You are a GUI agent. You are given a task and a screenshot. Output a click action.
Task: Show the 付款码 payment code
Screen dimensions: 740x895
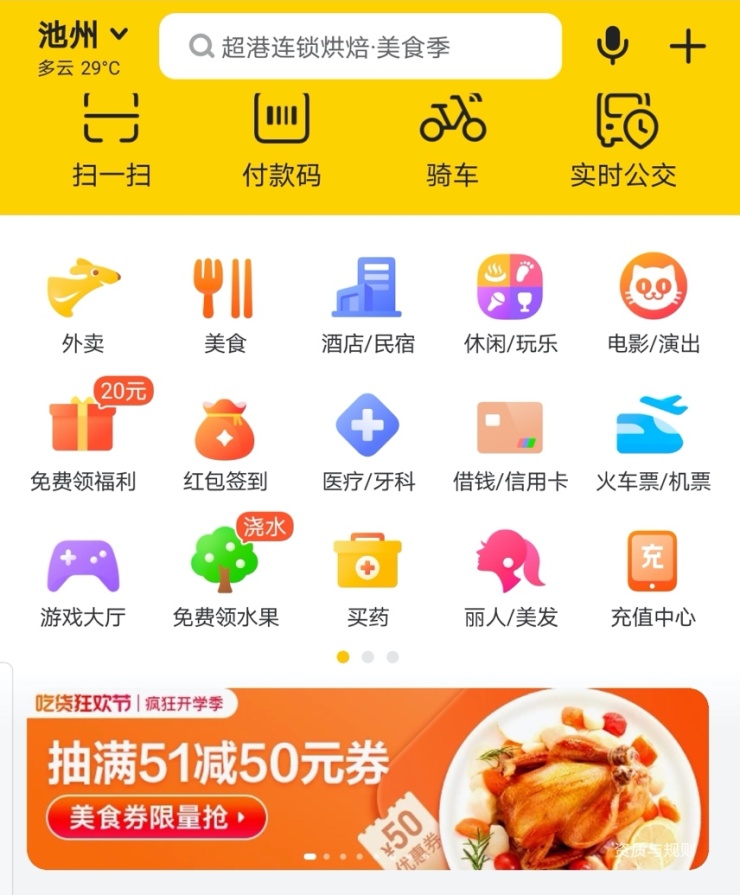[x=282, y=140]
